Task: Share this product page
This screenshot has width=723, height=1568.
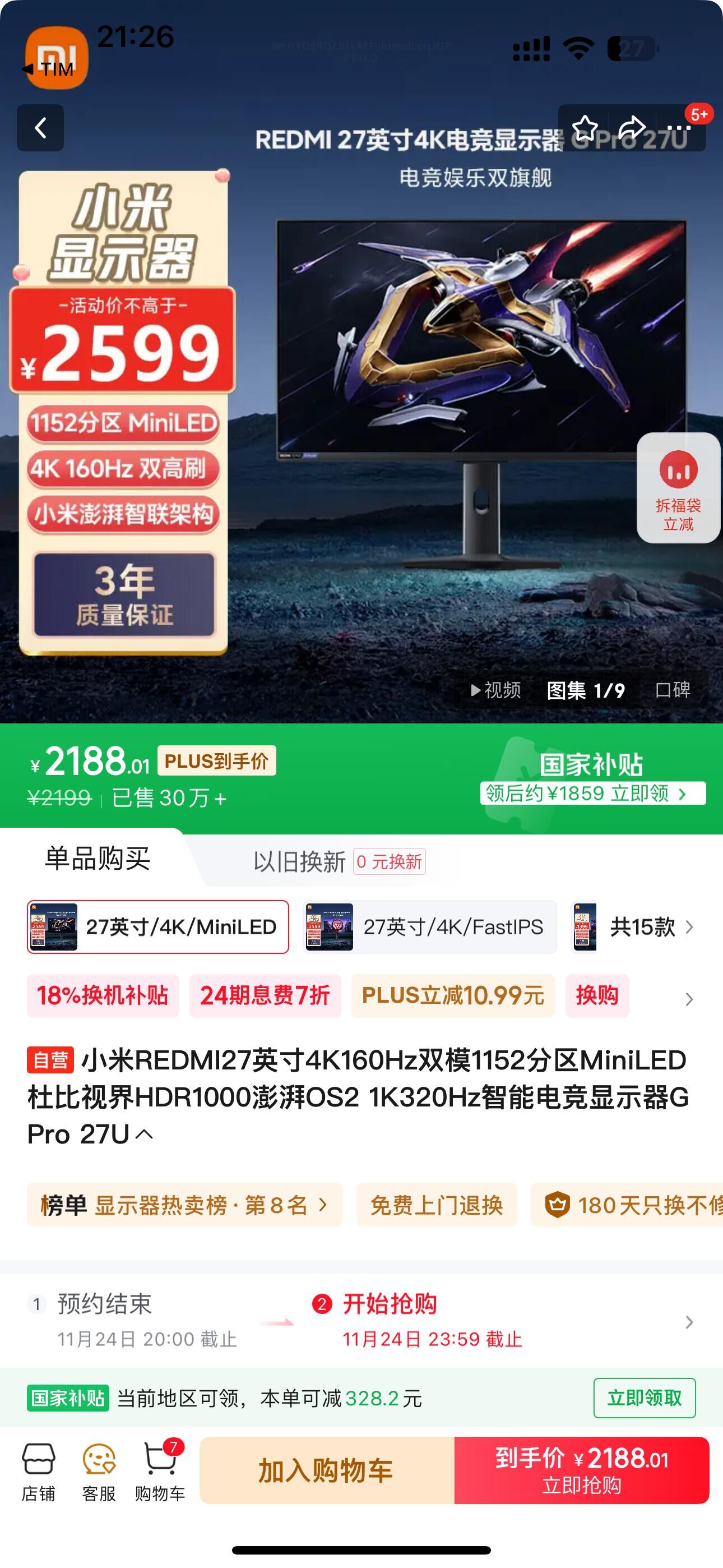Action: coord(632,128)
